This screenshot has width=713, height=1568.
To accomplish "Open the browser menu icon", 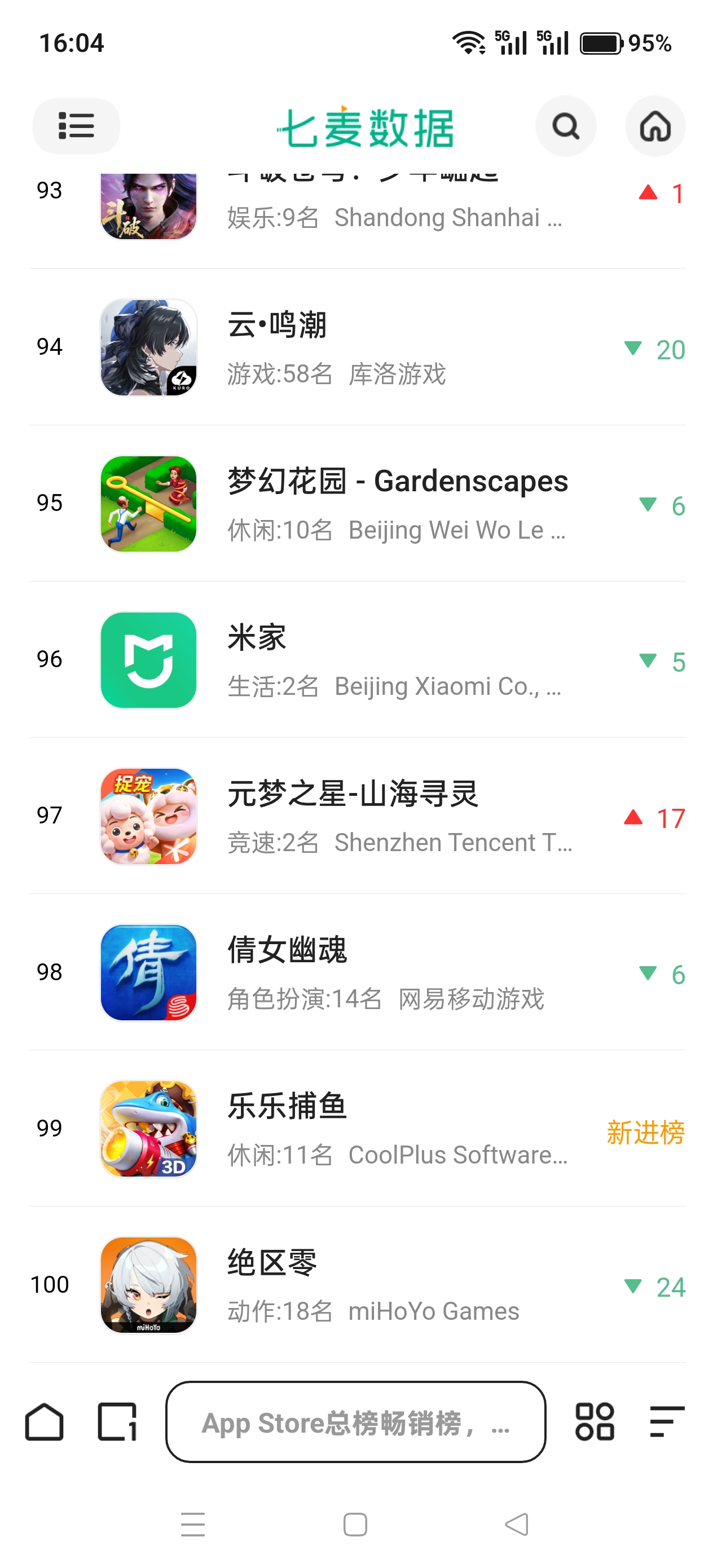I will (667, 1422).
